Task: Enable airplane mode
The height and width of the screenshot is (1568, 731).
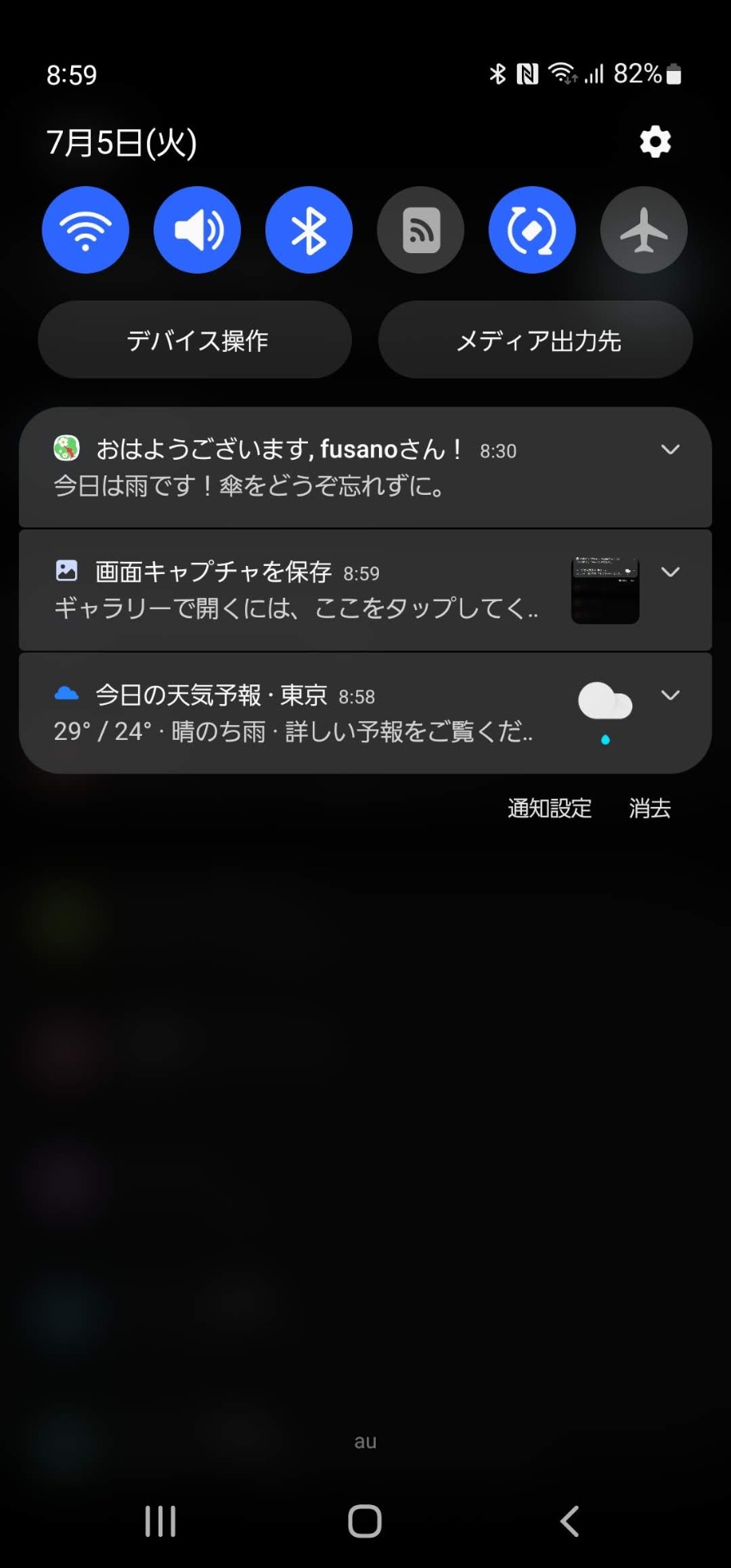Action: tap(644, 229)
